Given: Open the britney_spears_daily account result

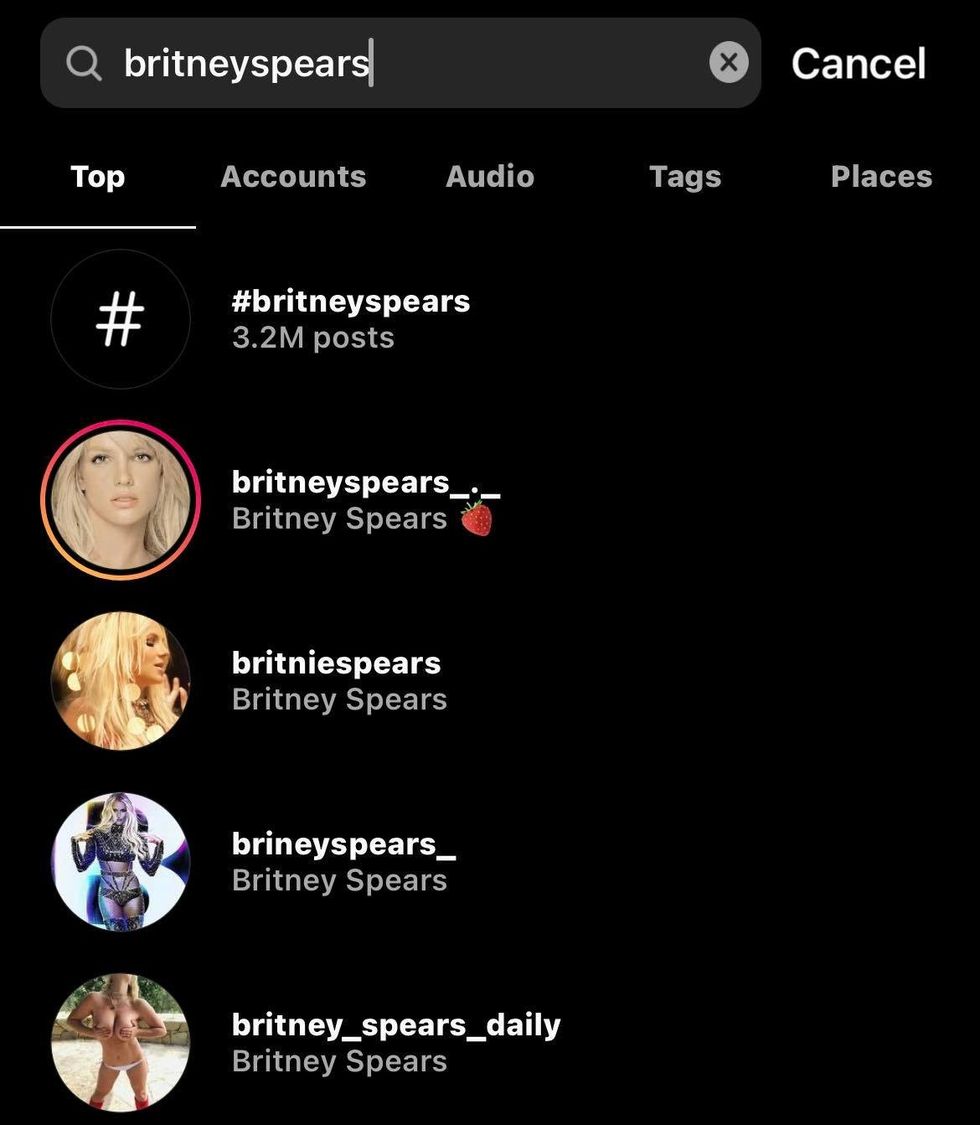Looking at the screenshot, I should (395, 1042).
